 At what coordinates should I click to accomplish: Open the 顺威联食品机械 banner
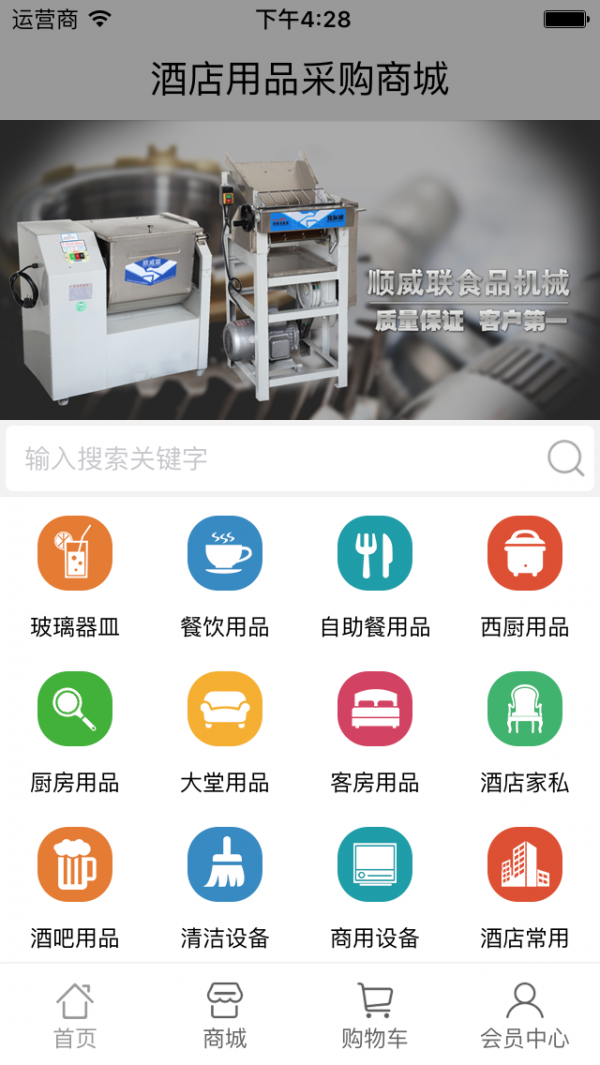click(300, 270)
